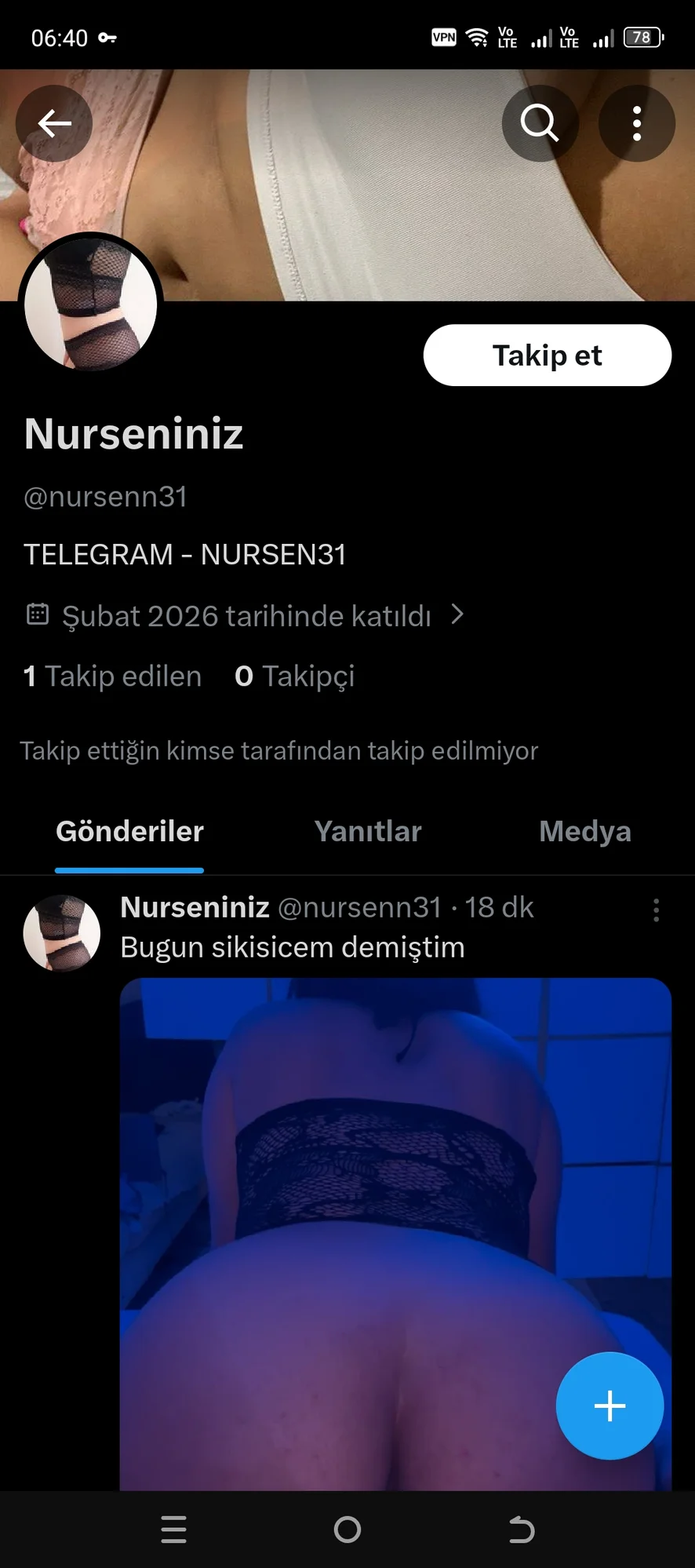Switch to the Medya tab

(x=584, y=832)
